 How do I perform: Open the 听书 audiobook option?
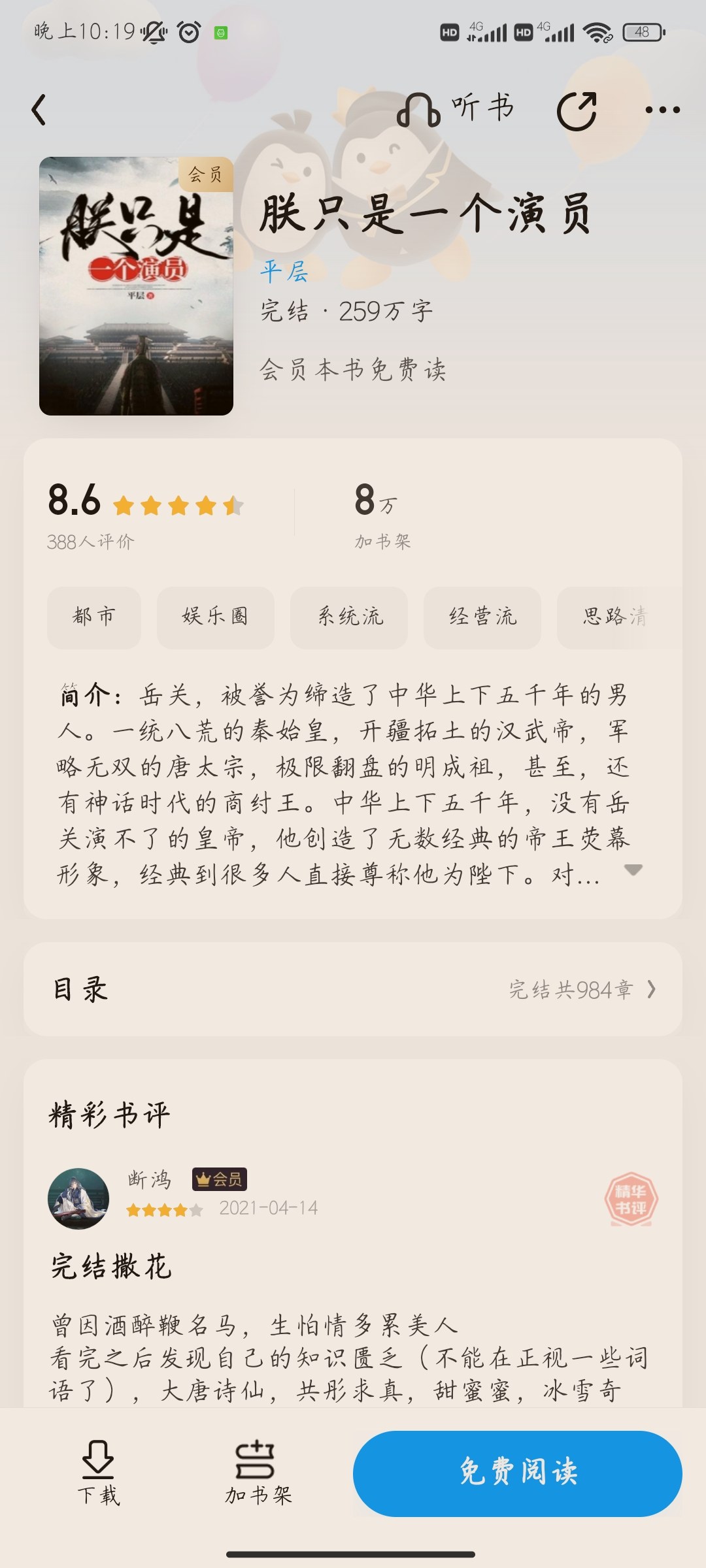tap(456, 108)
